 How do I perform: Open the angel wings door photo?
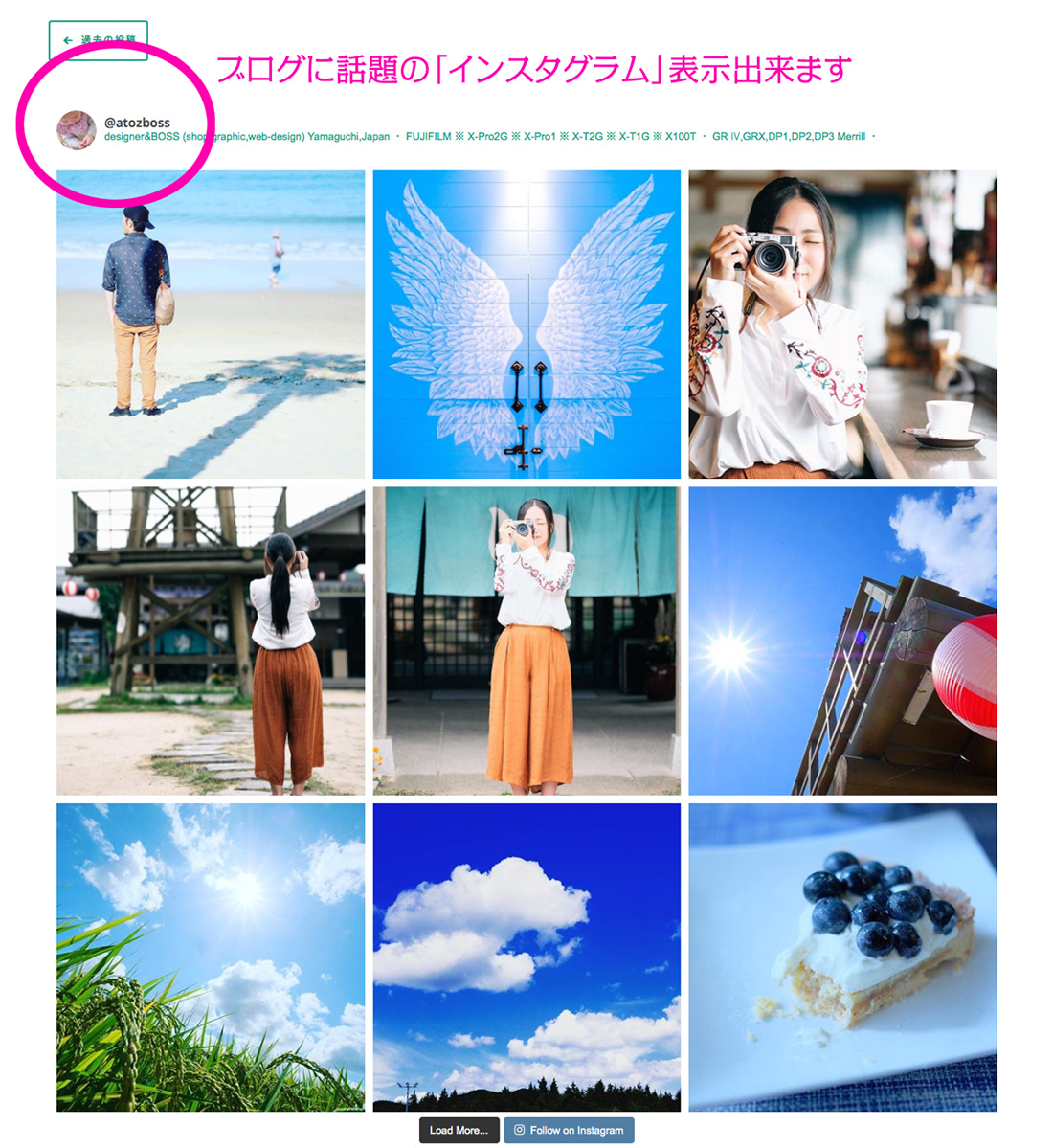click(x=526, y=325)
